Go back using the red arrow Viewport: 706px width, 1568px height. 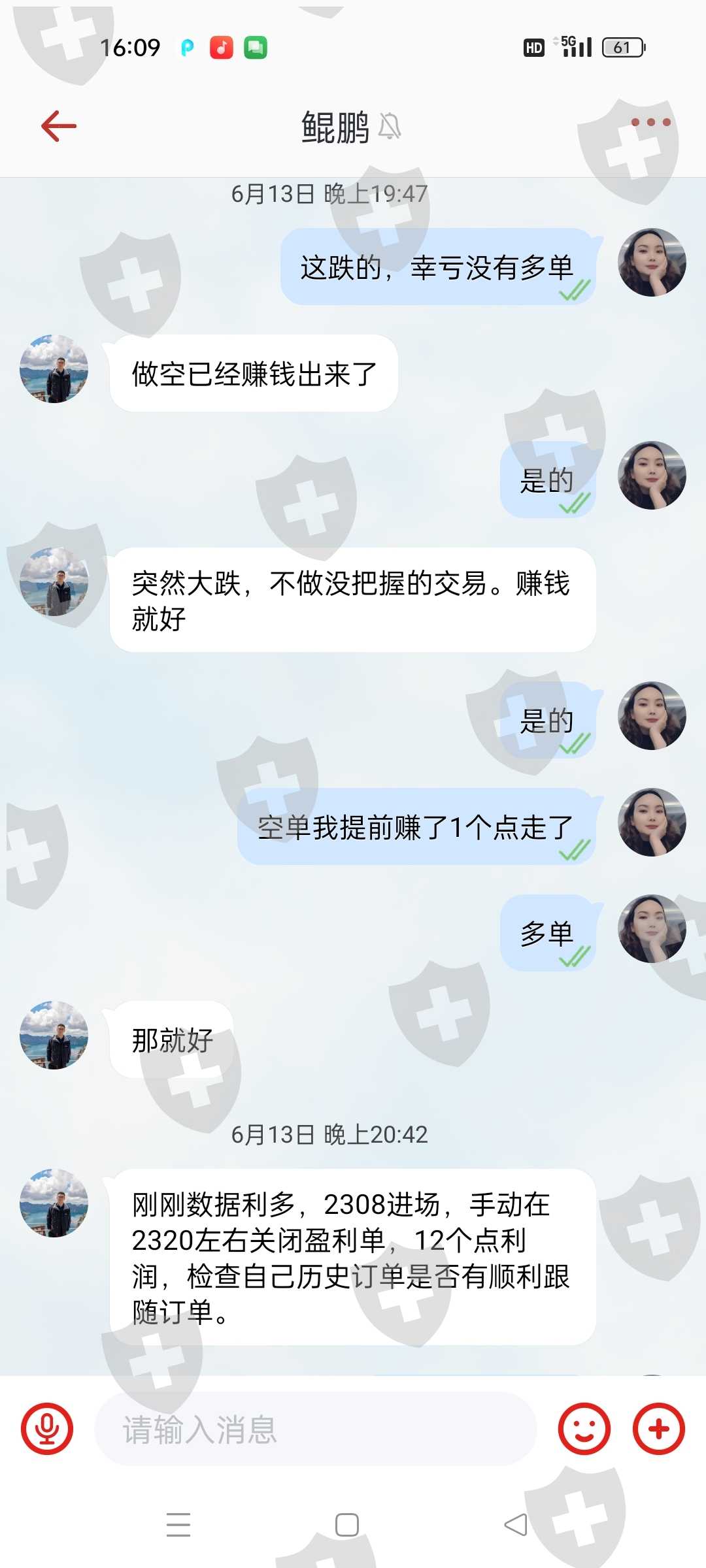[59, 125]
